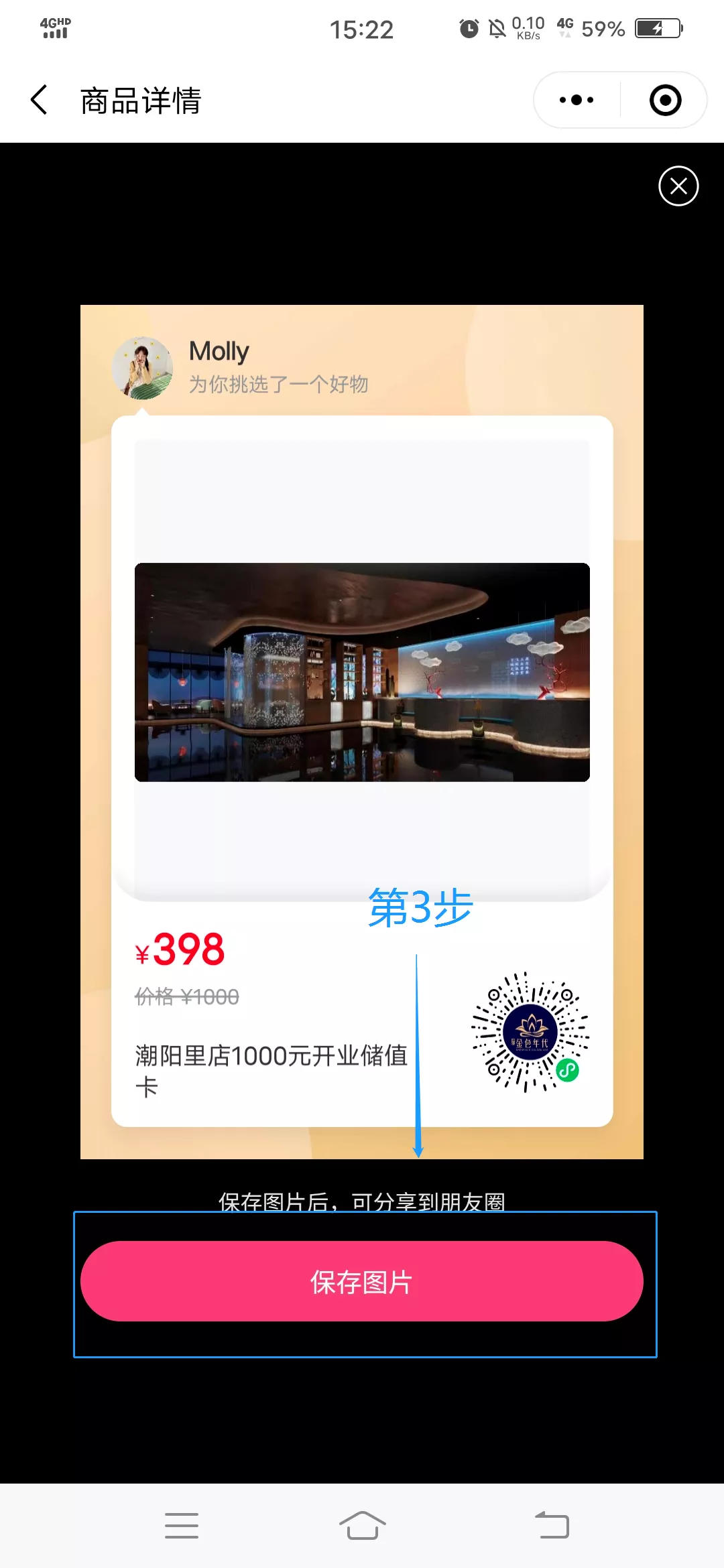Image resolution: width=724 pixels, height=1568 pixels.
Task: Tap the 保存图片 button
Action: click(362, 1281)
